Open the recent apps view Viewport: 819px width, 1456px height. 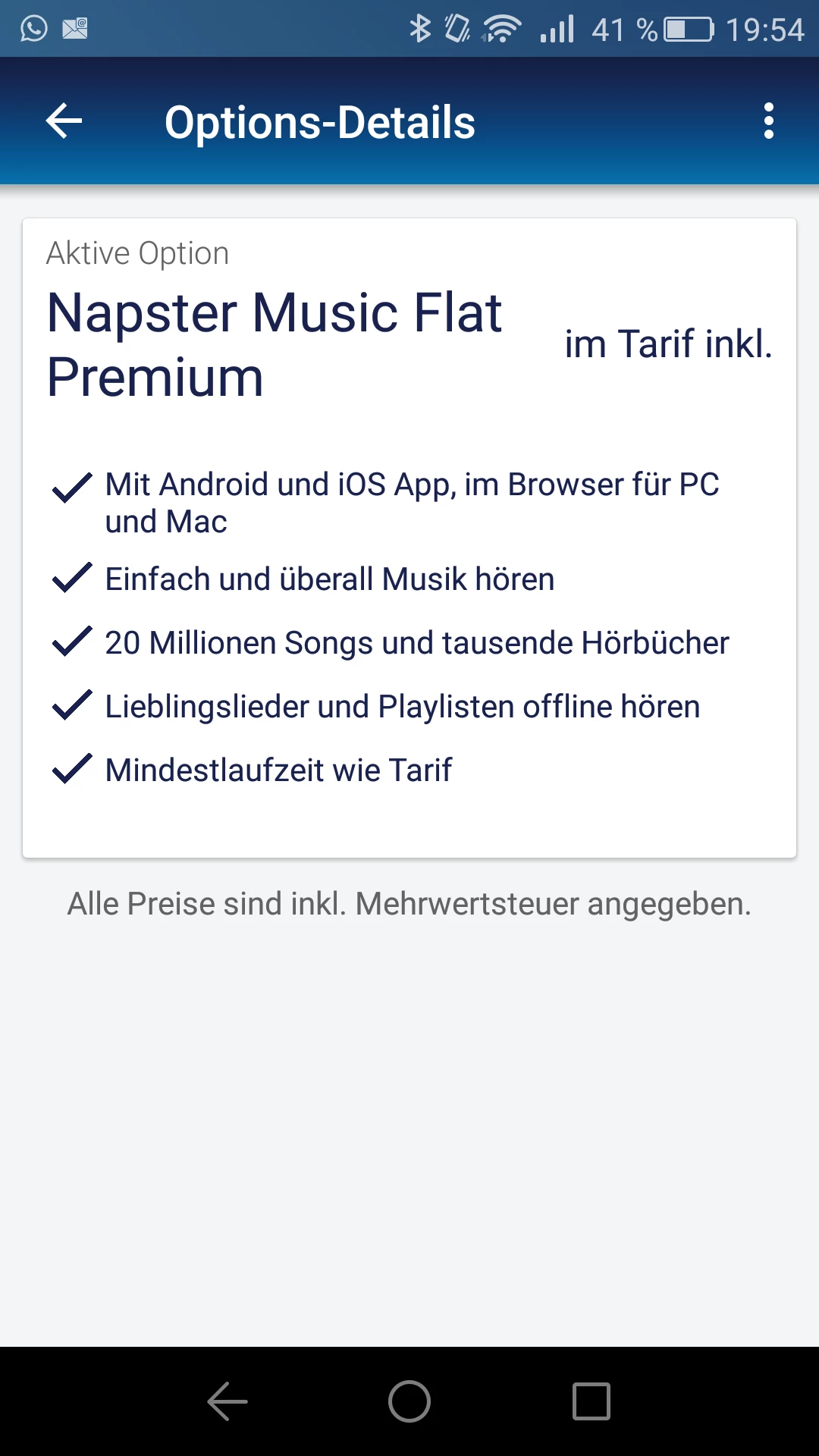pos(591,1401)
